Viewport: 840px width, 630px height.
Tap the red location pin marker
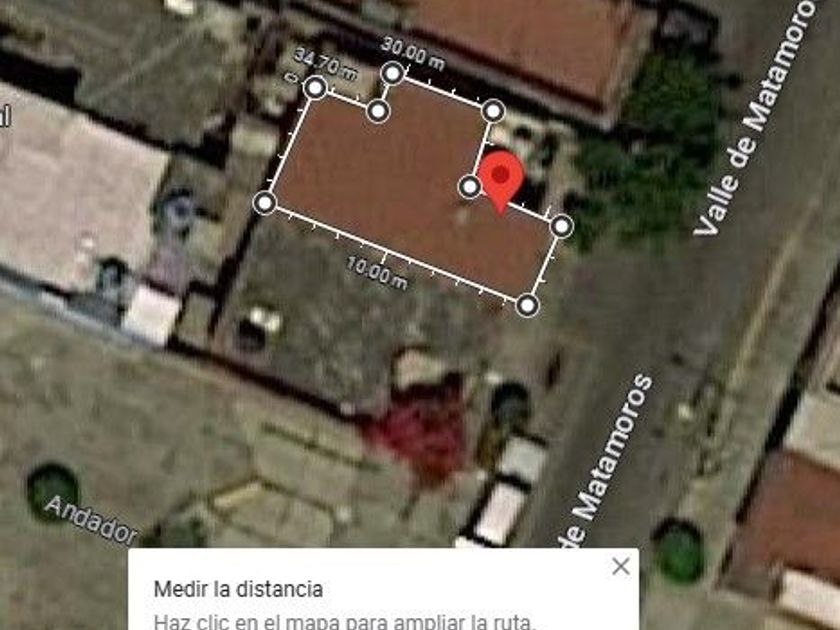pos(500,179)
